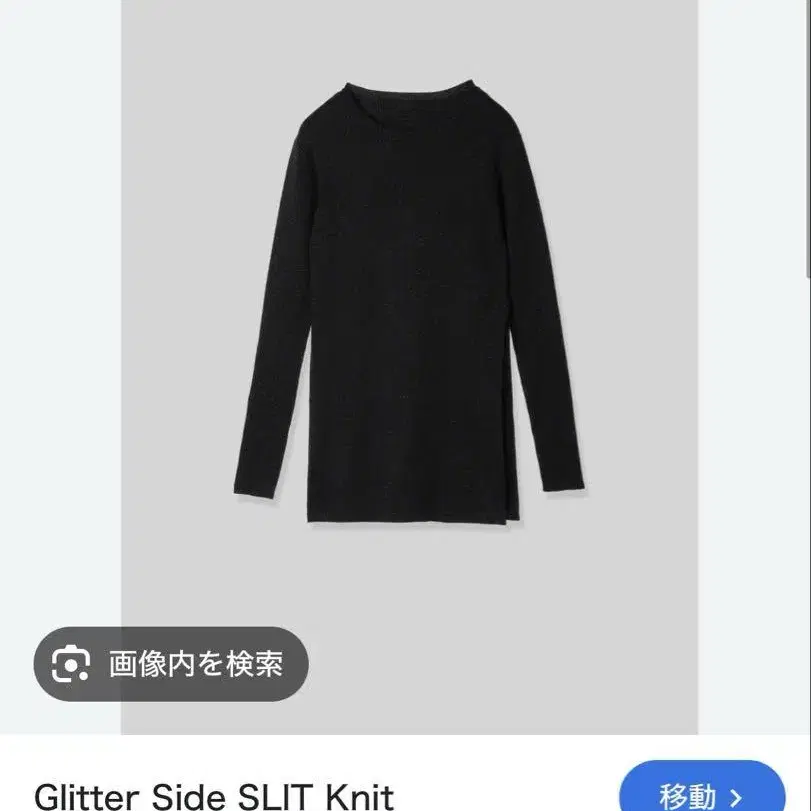Tap the 画像内を検索 lens button
The image size is (811, 811).
coord(171,664)
